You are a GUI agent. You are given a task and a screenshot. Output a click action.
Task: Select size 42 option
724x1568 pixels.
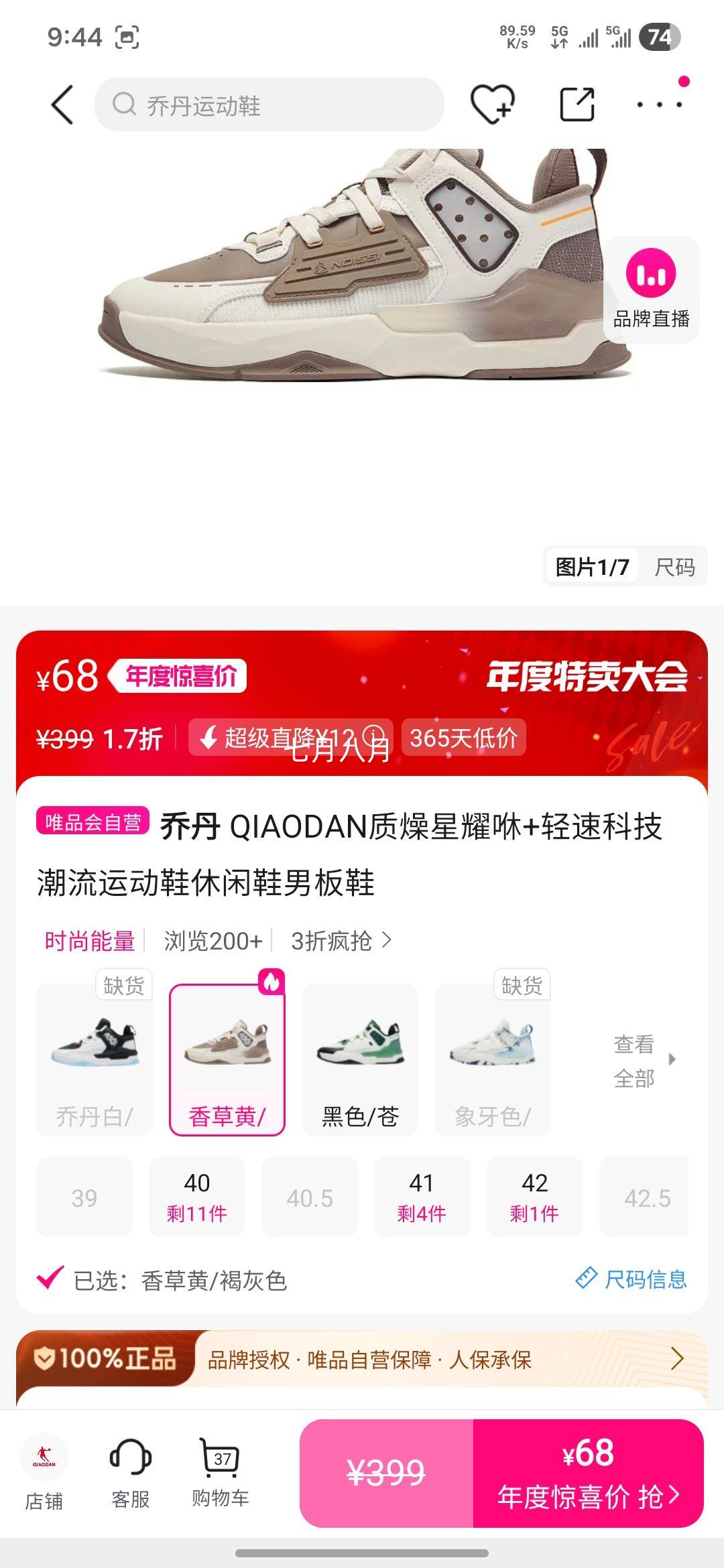535,1197
